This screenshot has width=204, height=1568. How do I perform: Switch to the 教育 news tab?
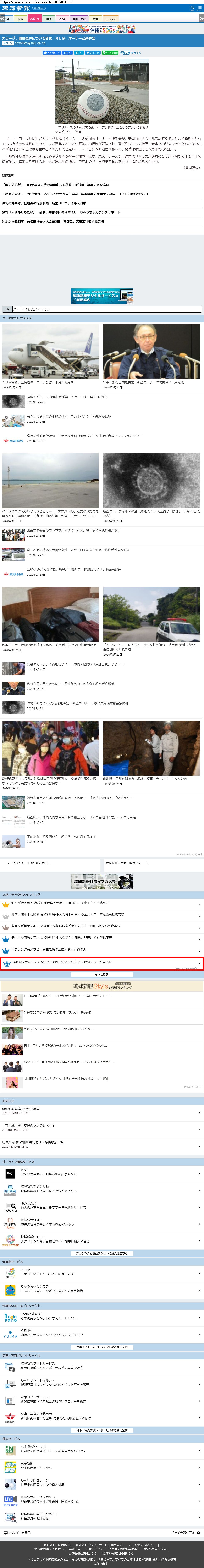click(95, 19)
